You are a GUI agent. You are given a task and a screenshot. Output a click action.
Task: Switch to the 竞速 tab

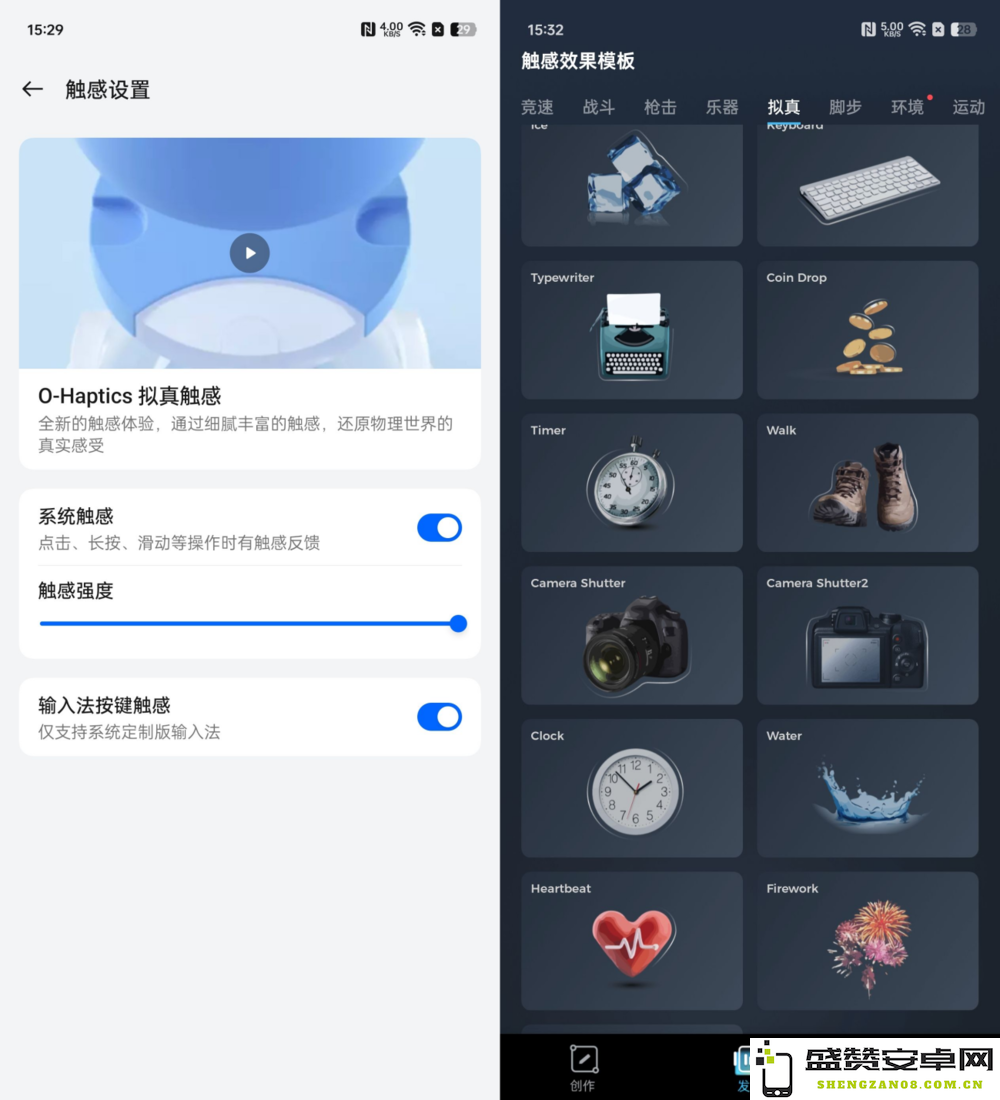click(x=537, y=107)
